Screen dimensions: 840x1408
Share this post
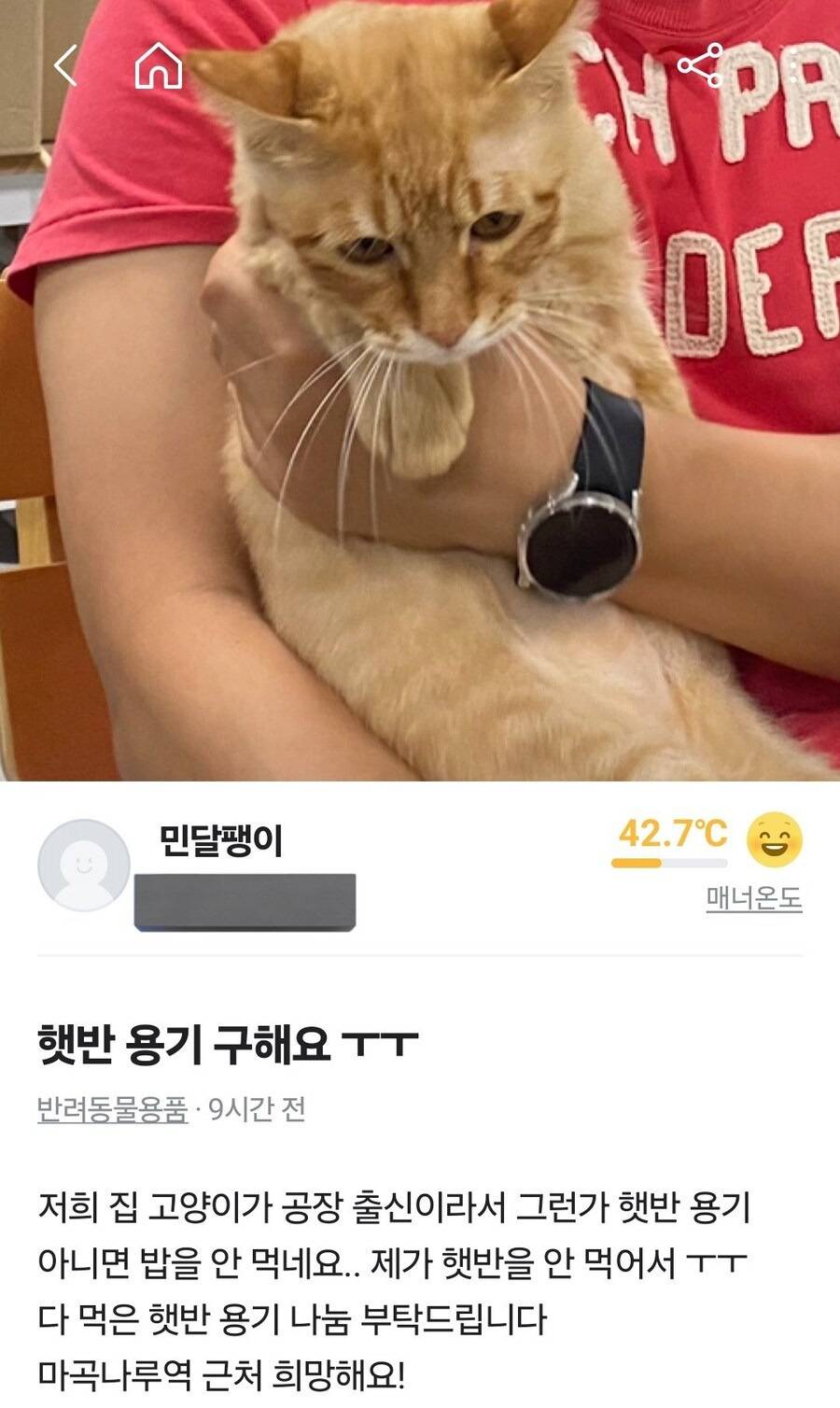pos(699,65)
